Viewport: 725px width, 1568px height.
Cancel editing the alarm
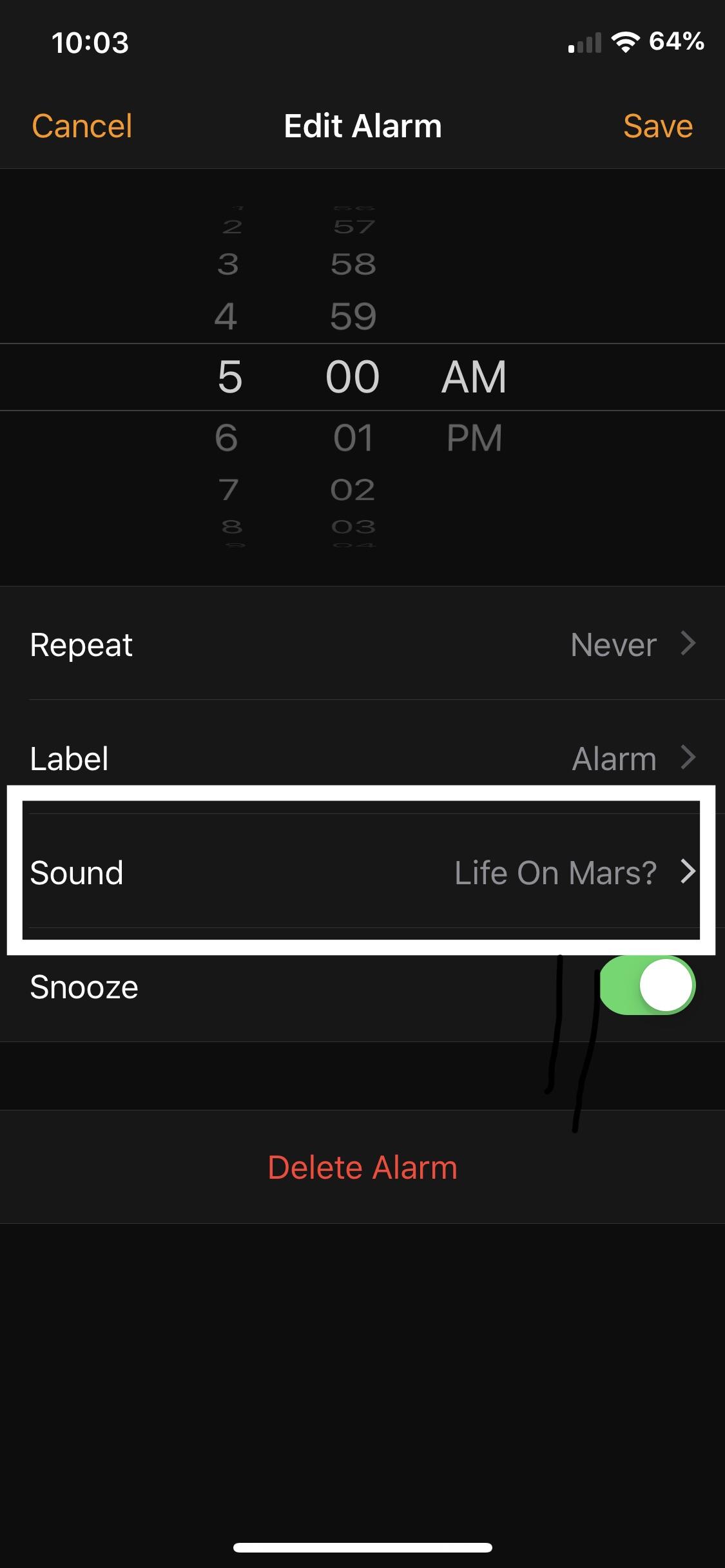point(81,126)
